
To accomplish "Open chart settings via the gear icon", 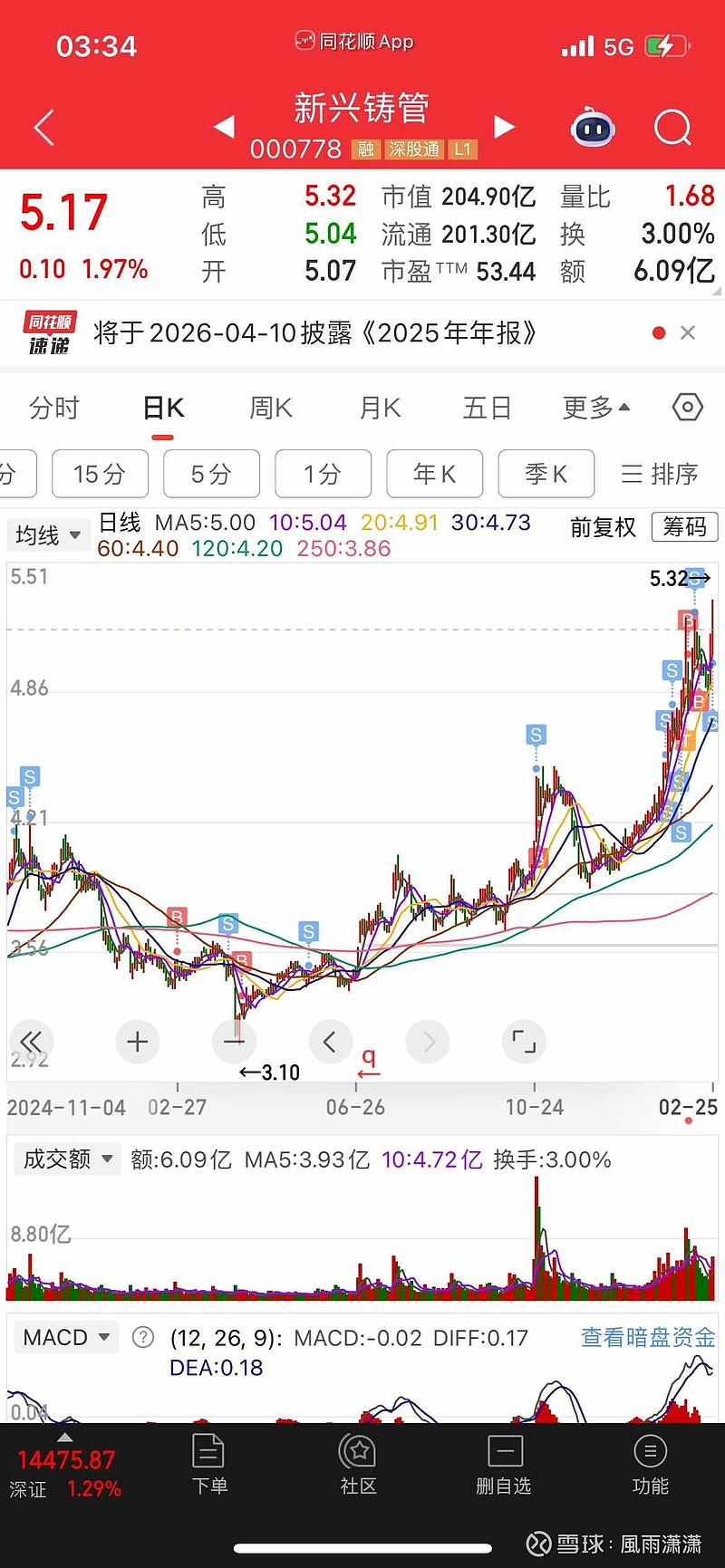I will tap(687, 408).
